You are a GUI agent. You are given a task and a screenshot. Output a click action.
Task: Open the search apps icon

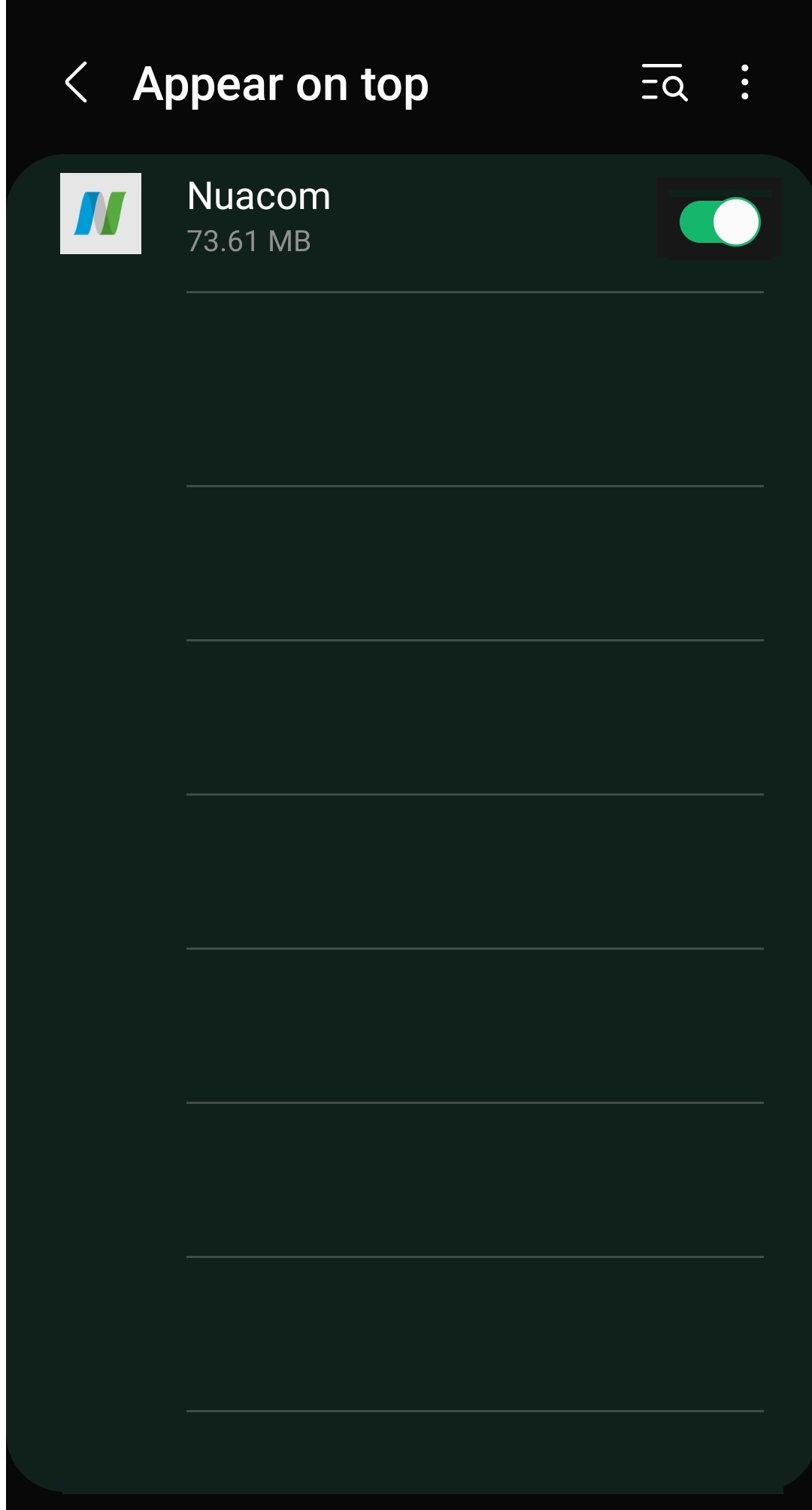click(x=665, y=83)
